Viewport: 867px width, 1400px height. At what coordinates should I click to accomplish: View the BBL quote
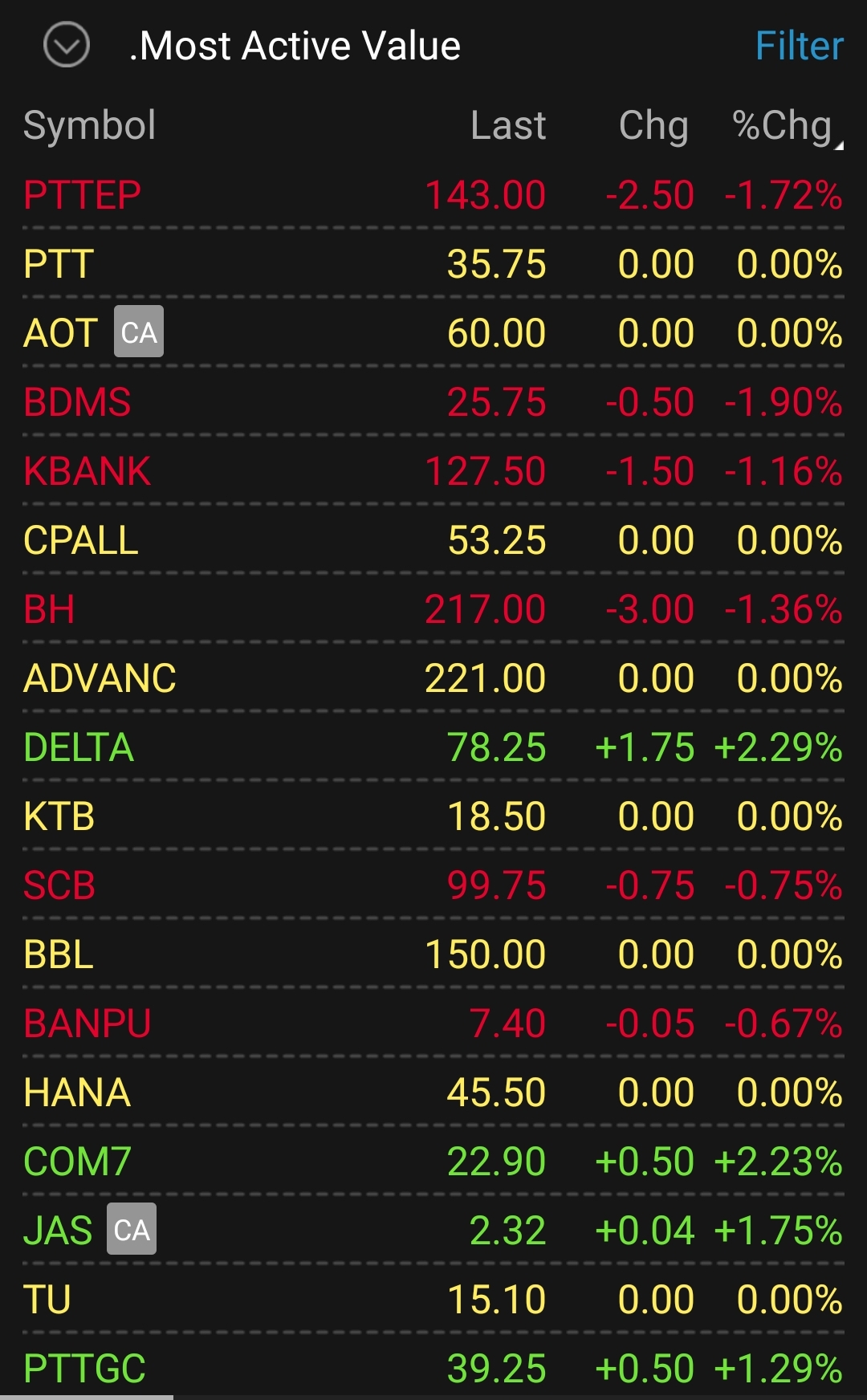433,954
